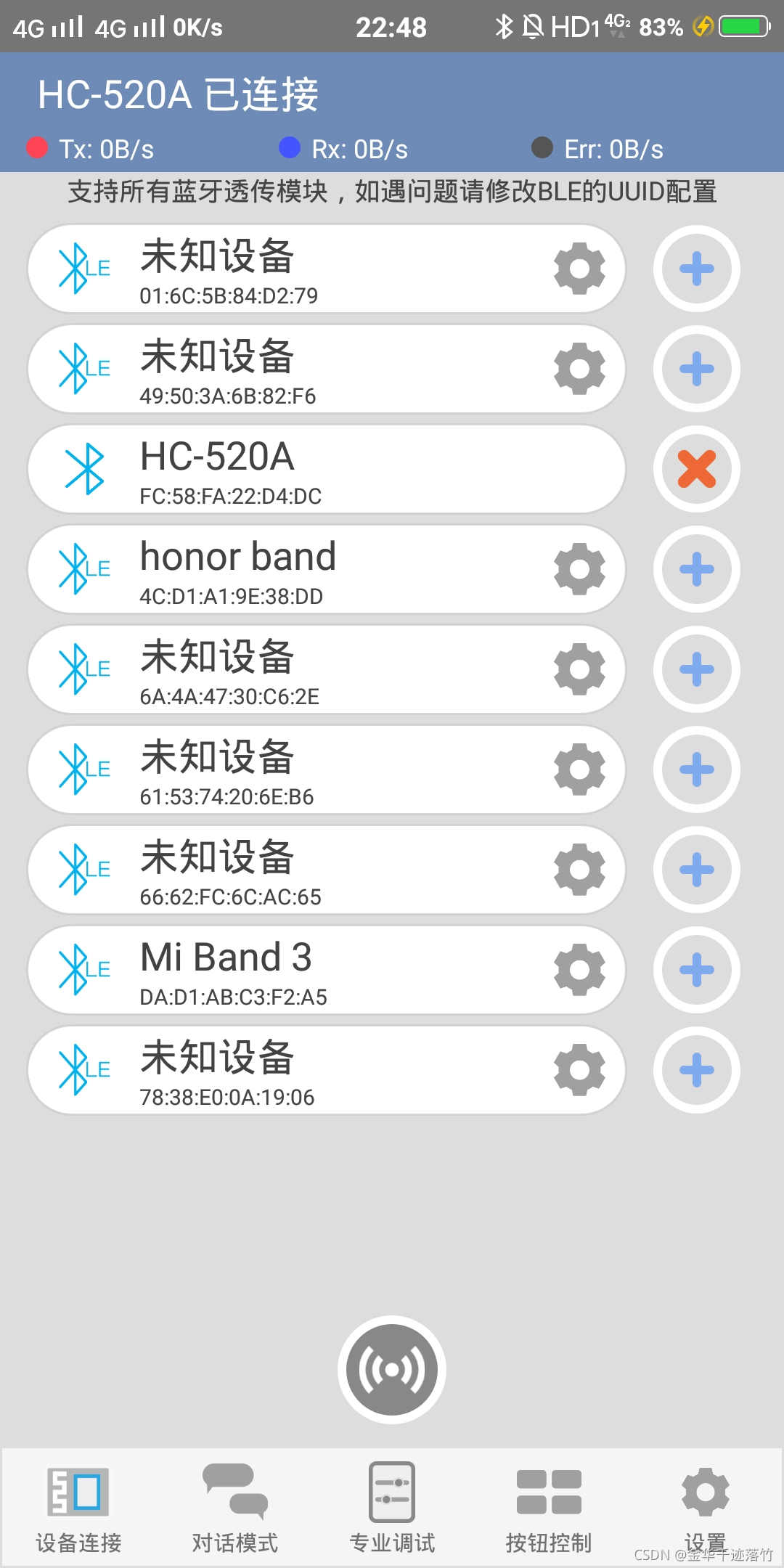Connect to device 01:6C:5B:84:D2:79
Viewport: 784px width, 1568px height.
pyautogui.click(x=697, y=269)
